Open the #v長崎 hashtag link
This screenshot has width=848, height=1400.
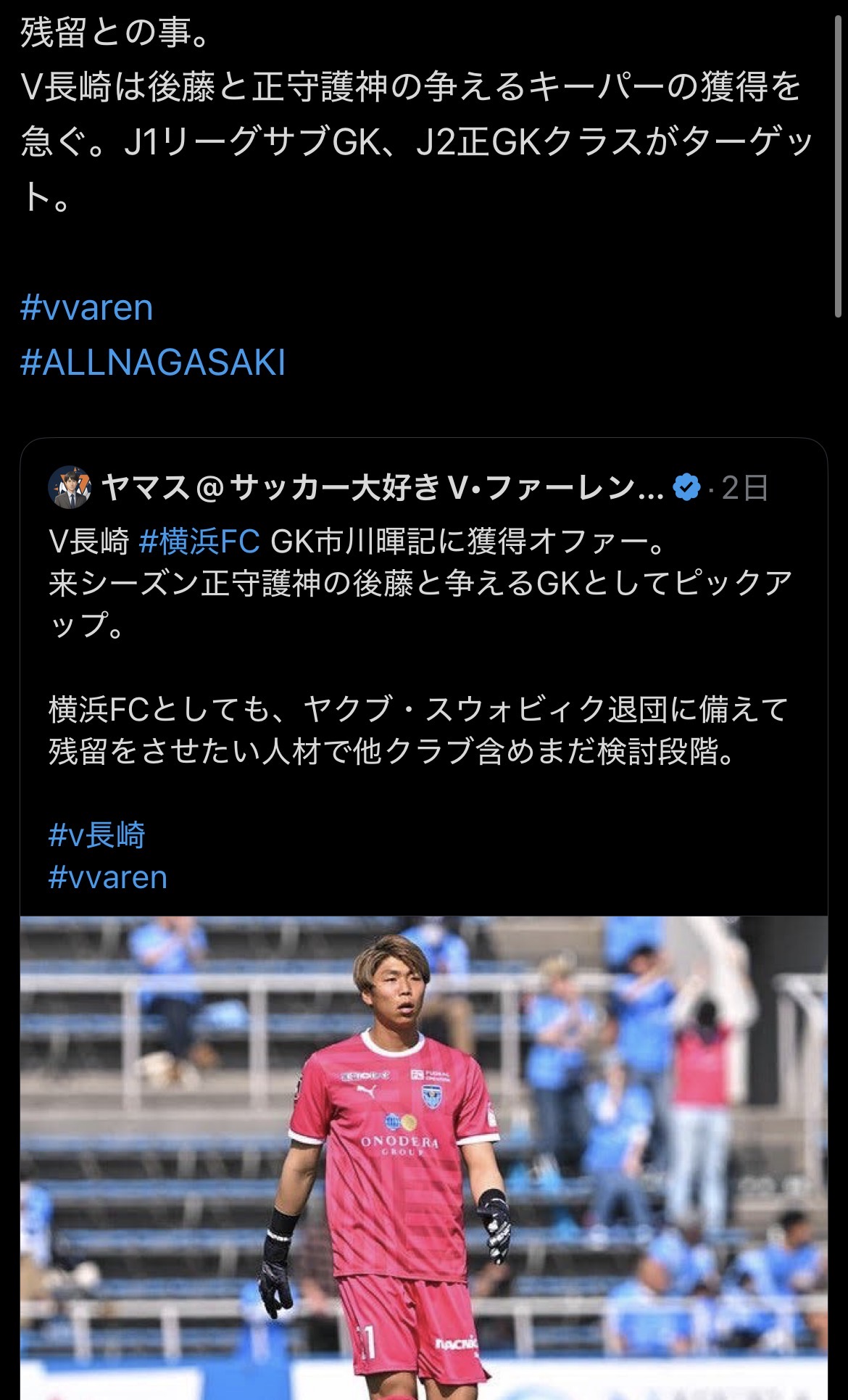(96, 835)
